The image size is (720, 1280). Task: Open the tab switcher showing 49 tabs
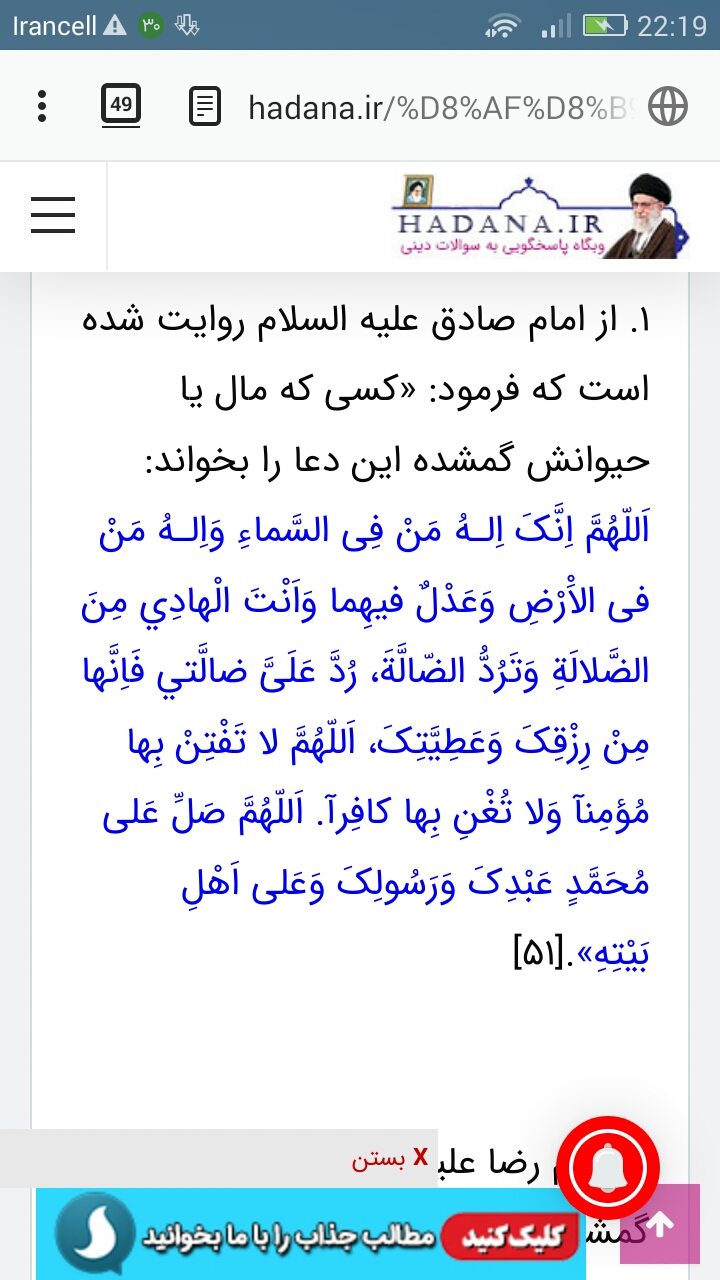121,105
